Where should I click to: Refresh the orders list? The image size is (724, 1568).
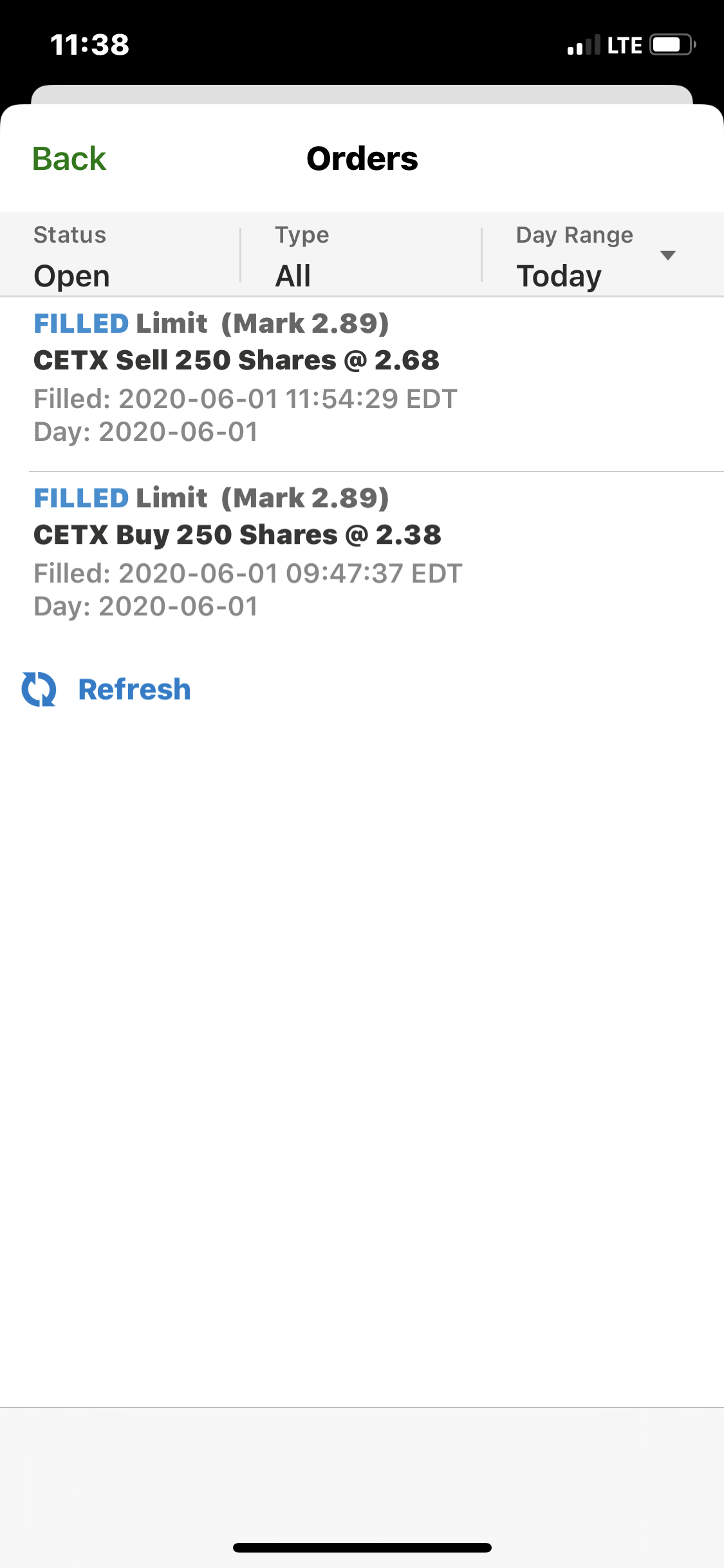coord(107,689)
